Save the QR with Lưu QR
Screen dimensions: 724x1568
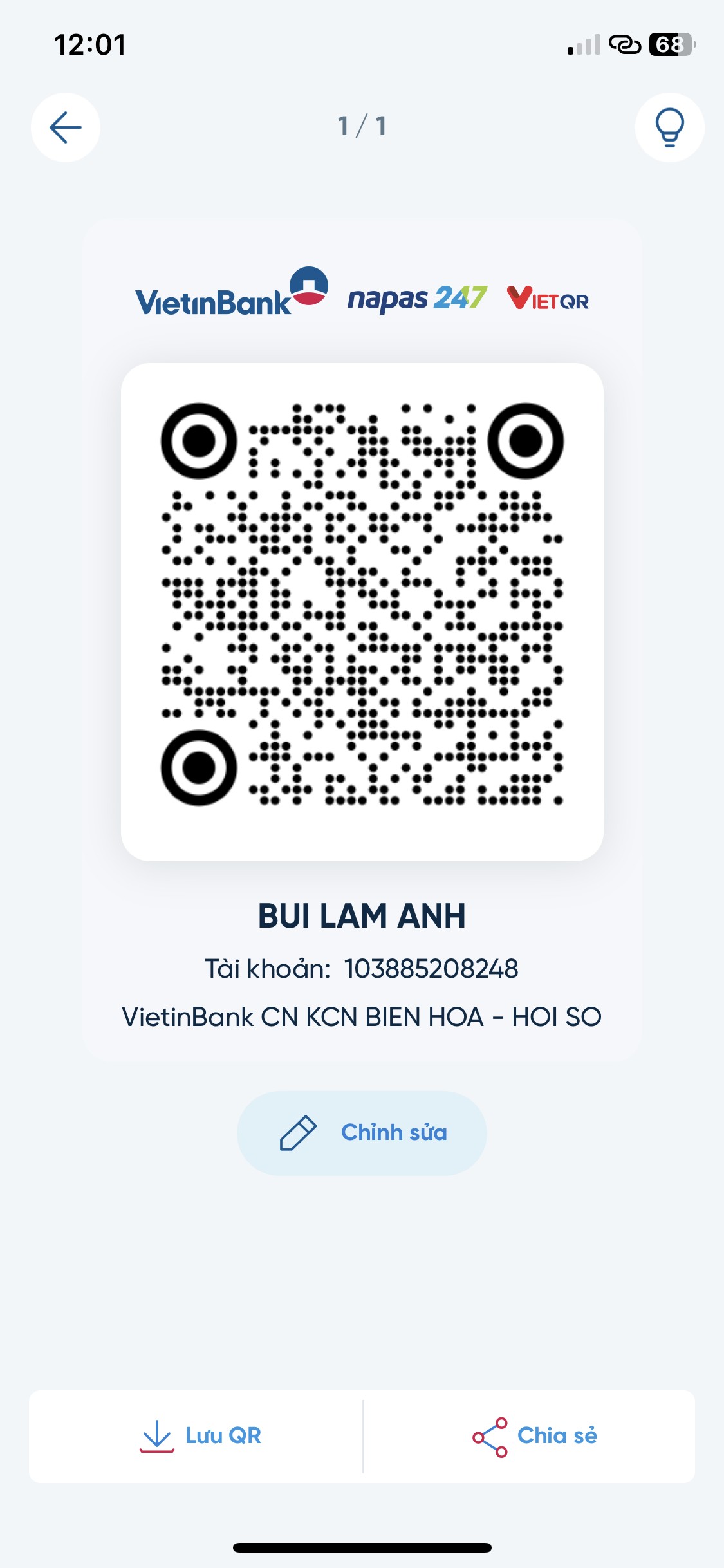[x=200, y=1436]
